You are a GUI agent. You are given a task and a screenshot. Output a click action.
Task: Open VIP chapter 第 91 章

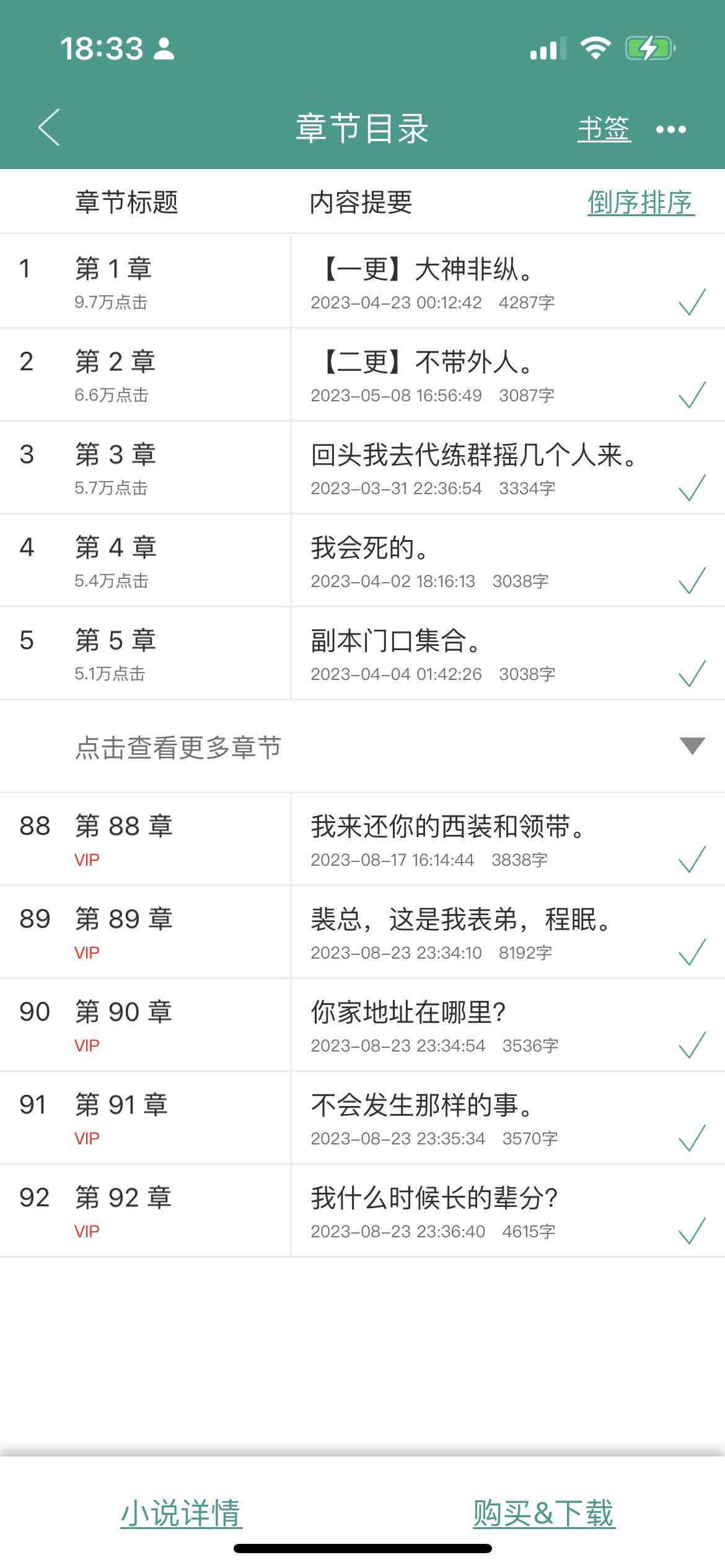coord(362,1118)
